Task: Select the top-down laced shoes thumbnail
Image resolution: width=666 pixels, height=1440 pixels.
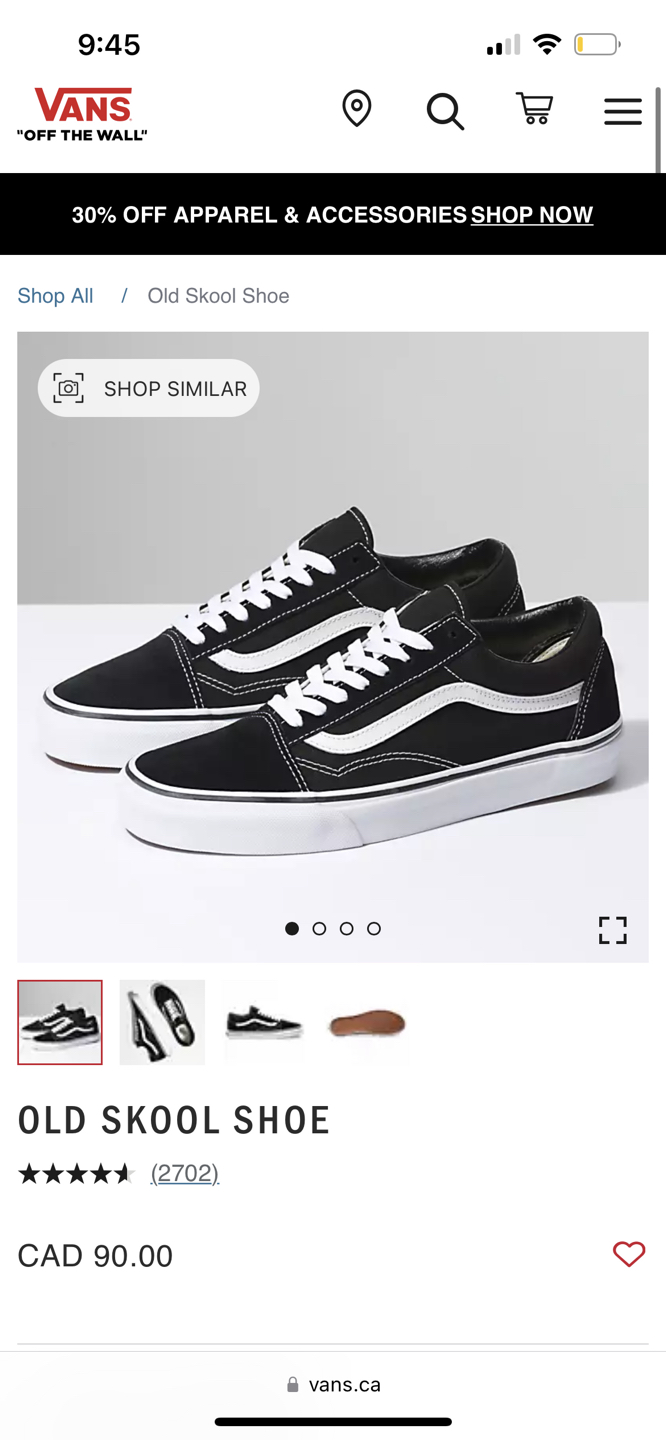Action: coord(162,1022)
